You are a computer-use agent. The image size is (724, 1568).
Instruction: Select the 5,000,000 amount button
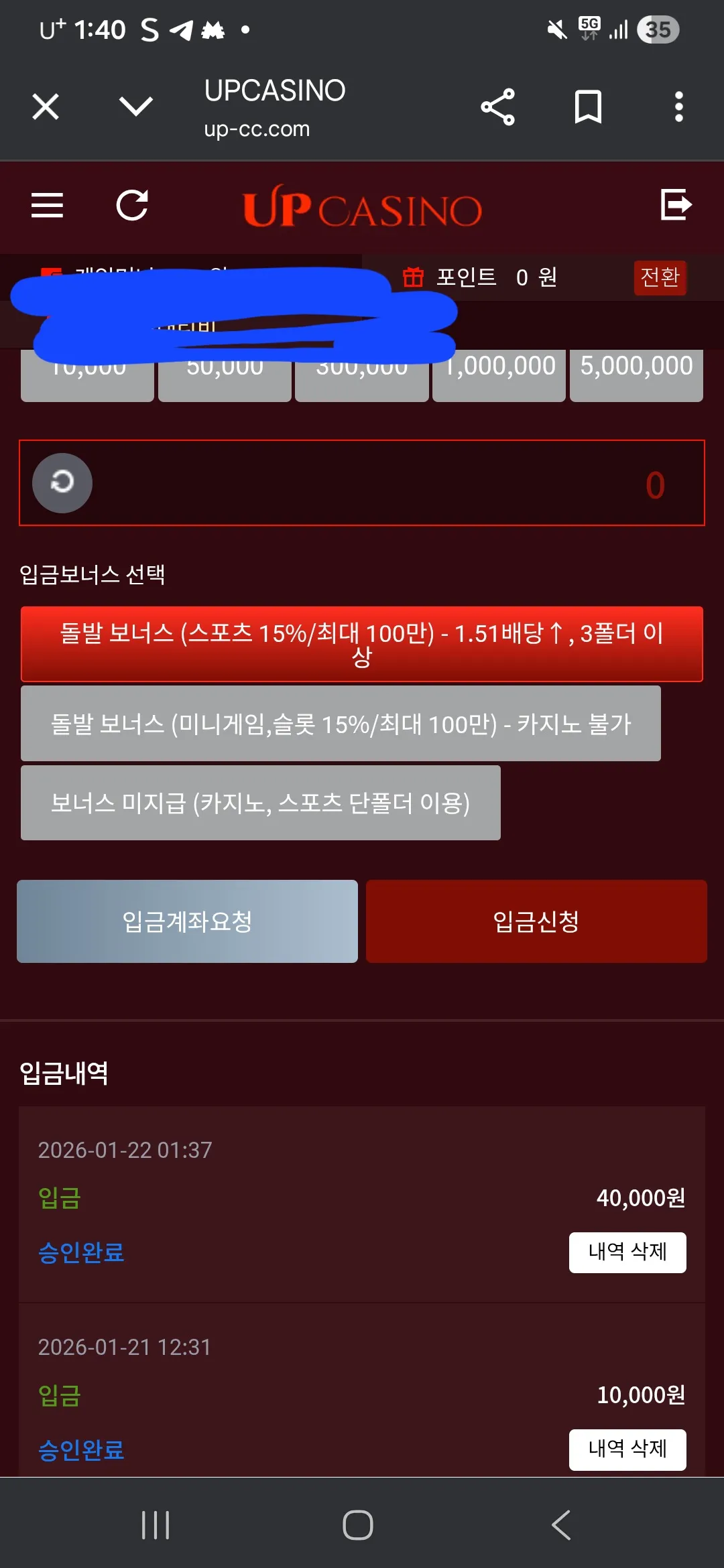(x=636, y=375)
